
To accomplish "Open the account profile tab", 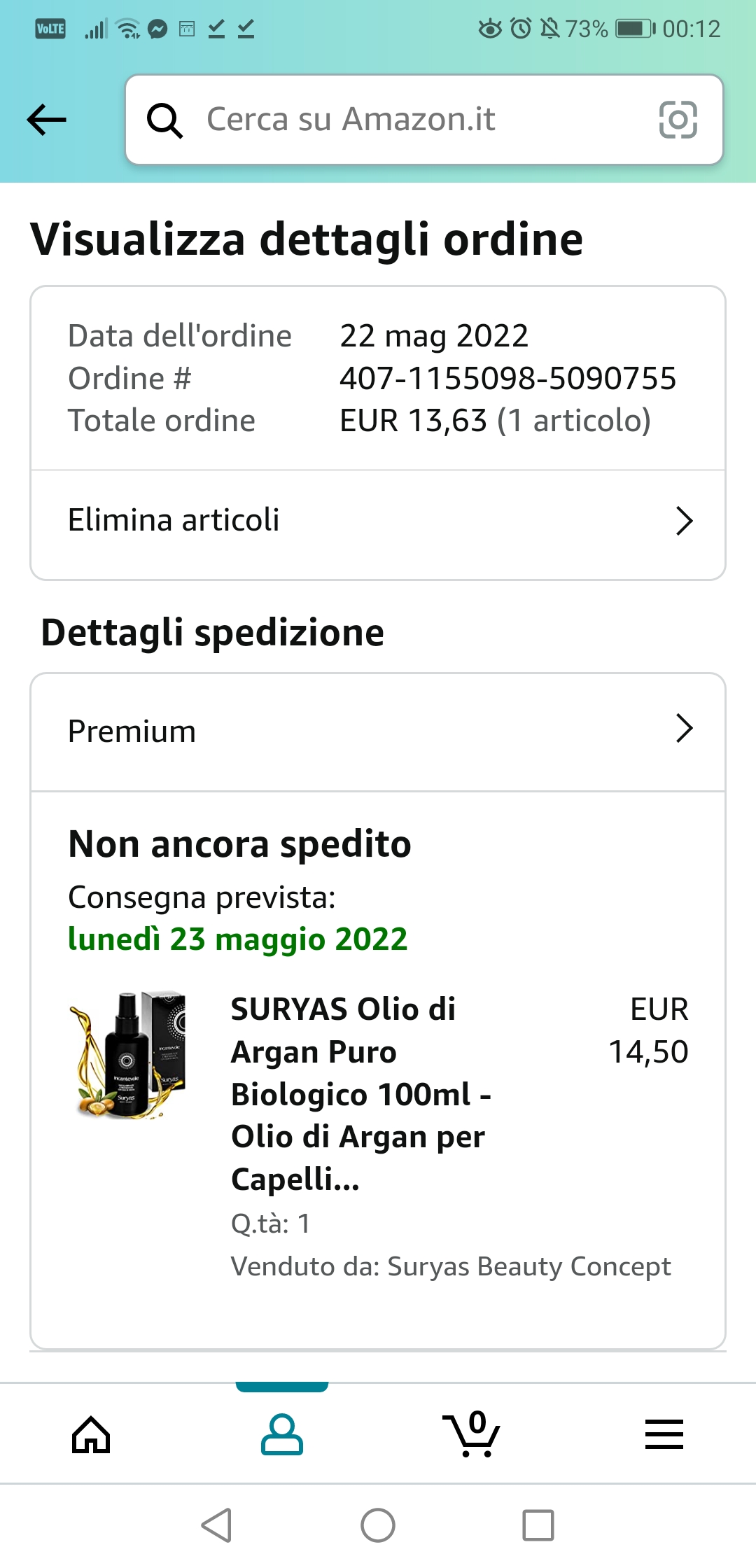I will [282, 1434].
